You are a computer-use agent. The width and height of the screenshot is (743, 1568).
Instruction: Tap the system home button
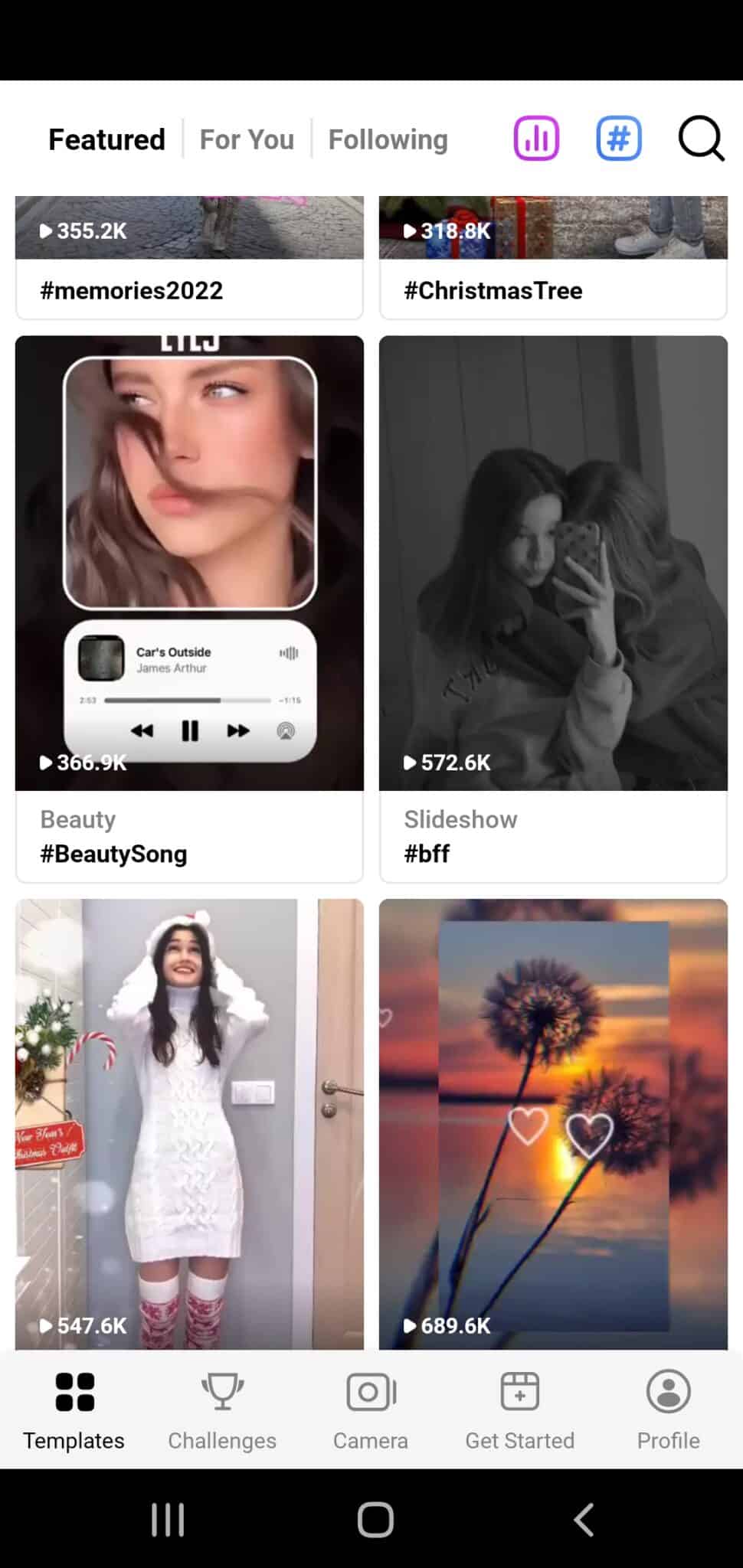tap(375, 1519)
